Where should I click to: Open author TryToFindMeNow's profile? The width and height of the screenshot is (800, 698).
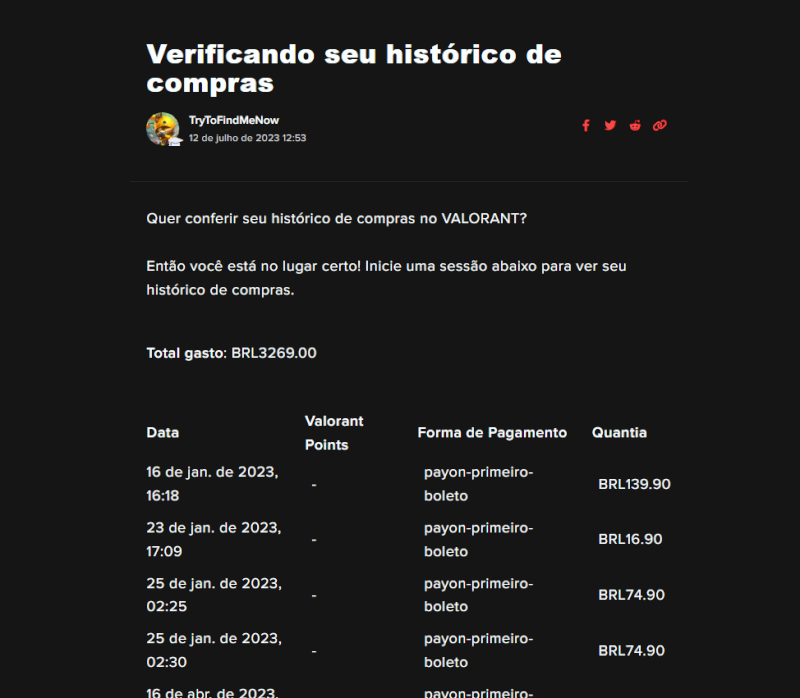pos(234,120)
